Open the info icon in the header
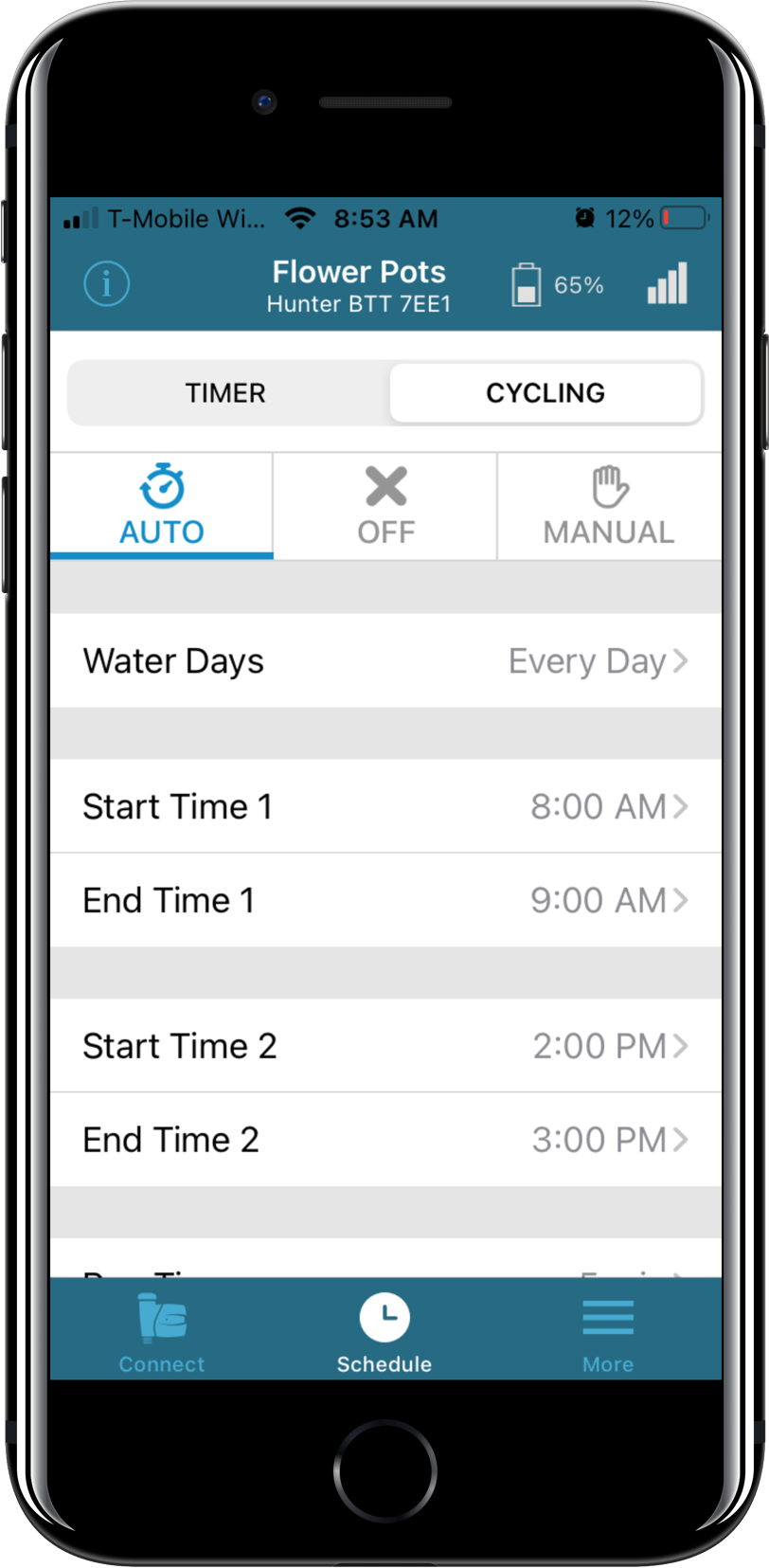This screenshot has width=769, height=1568. coord(106,283)
